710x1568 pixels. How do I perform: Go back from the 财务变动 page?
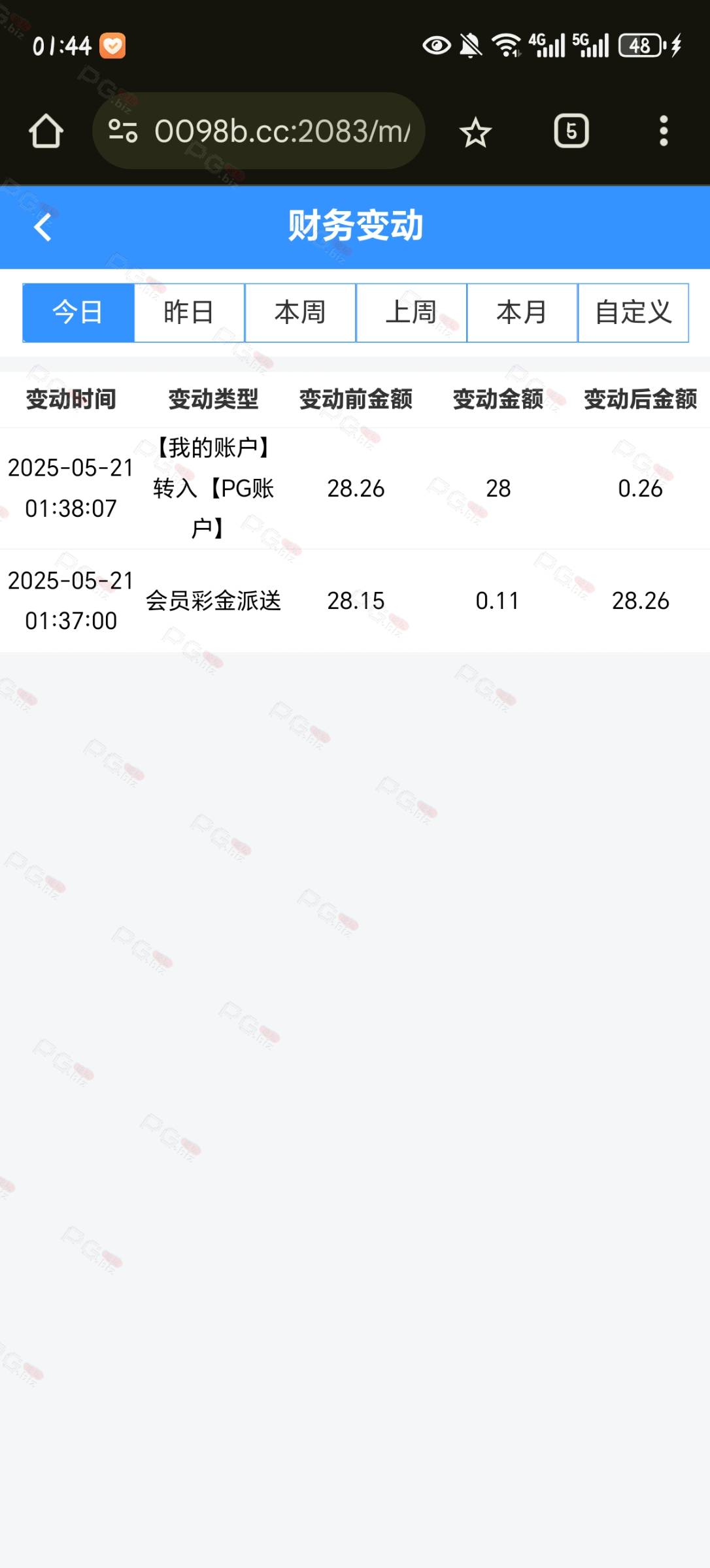tap(43, 227)
